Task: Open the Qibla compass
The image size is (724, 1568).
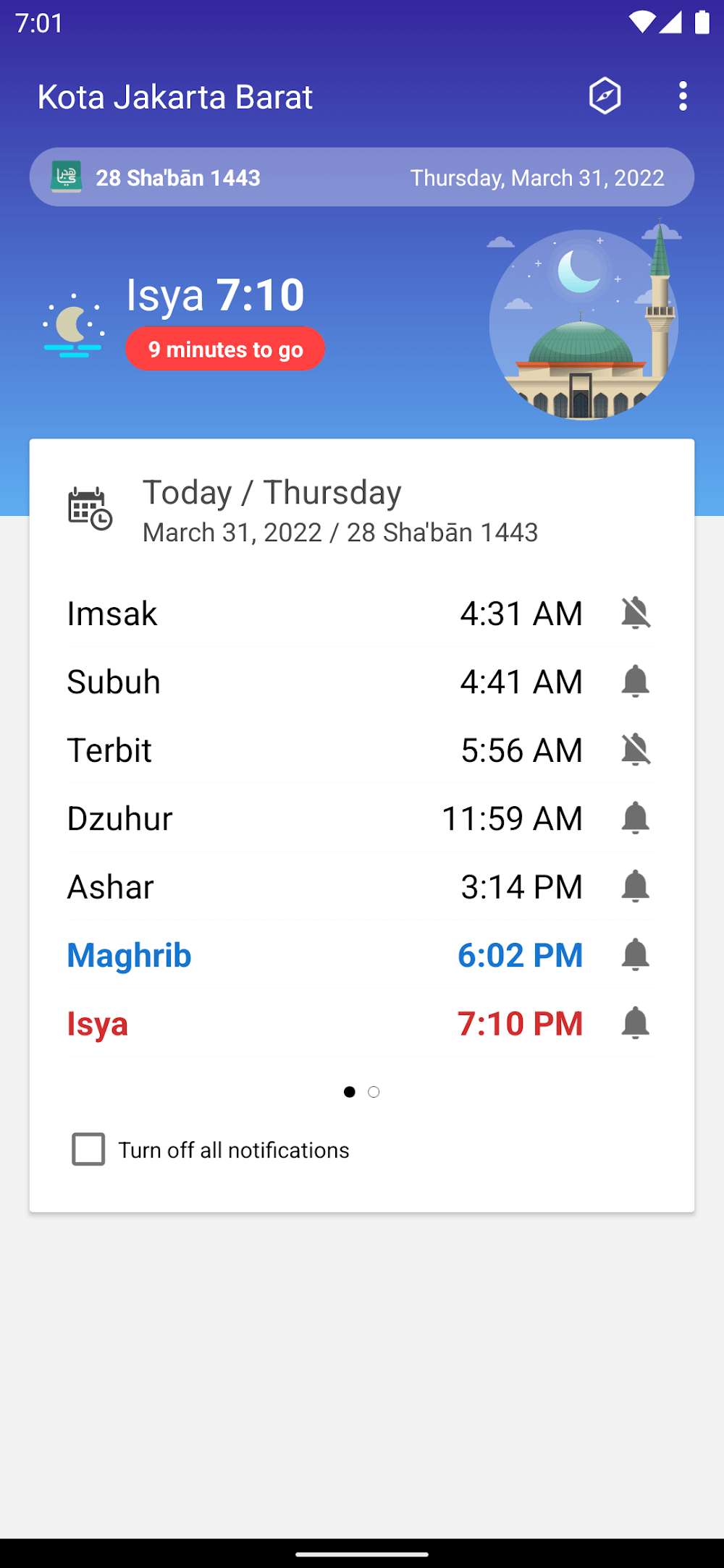Action: click(605, 96)
